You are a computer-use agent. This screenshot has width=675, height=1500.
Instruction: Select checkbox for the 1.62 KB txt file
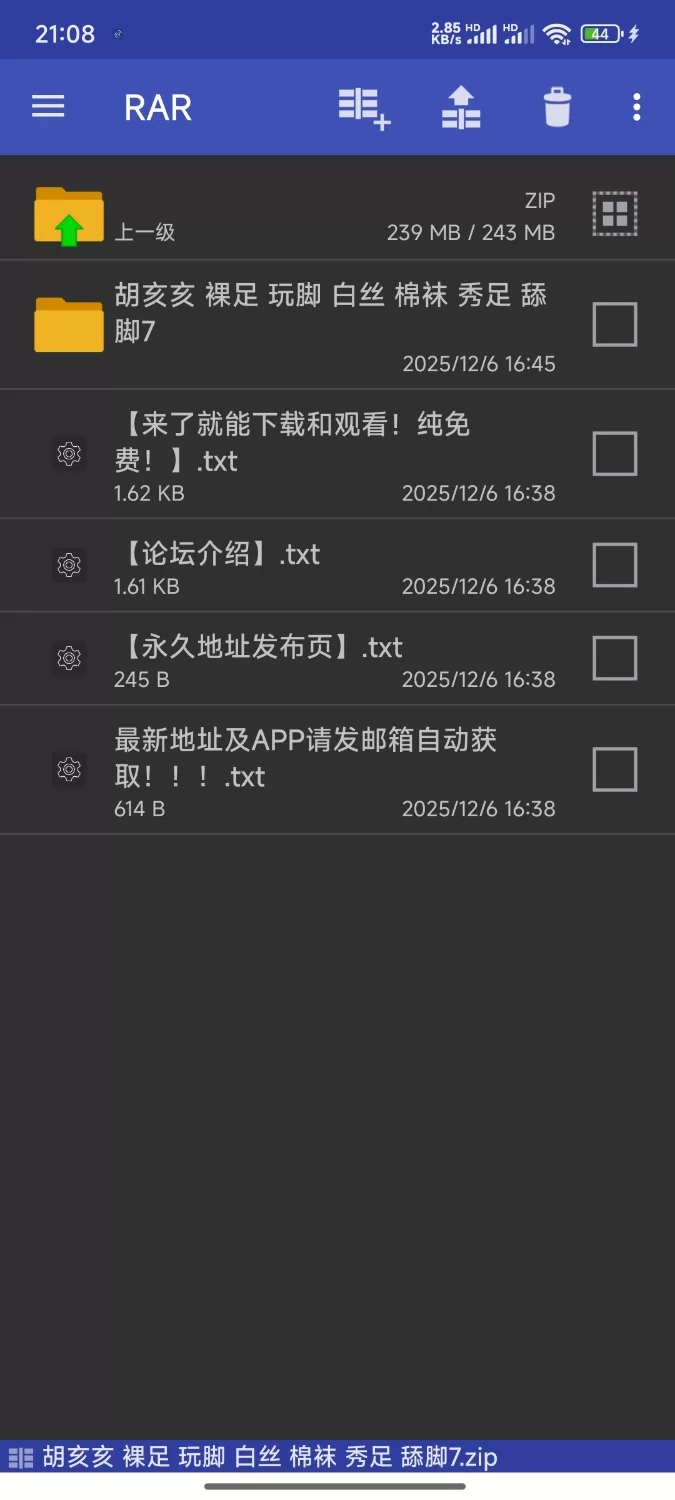point(614,453)
